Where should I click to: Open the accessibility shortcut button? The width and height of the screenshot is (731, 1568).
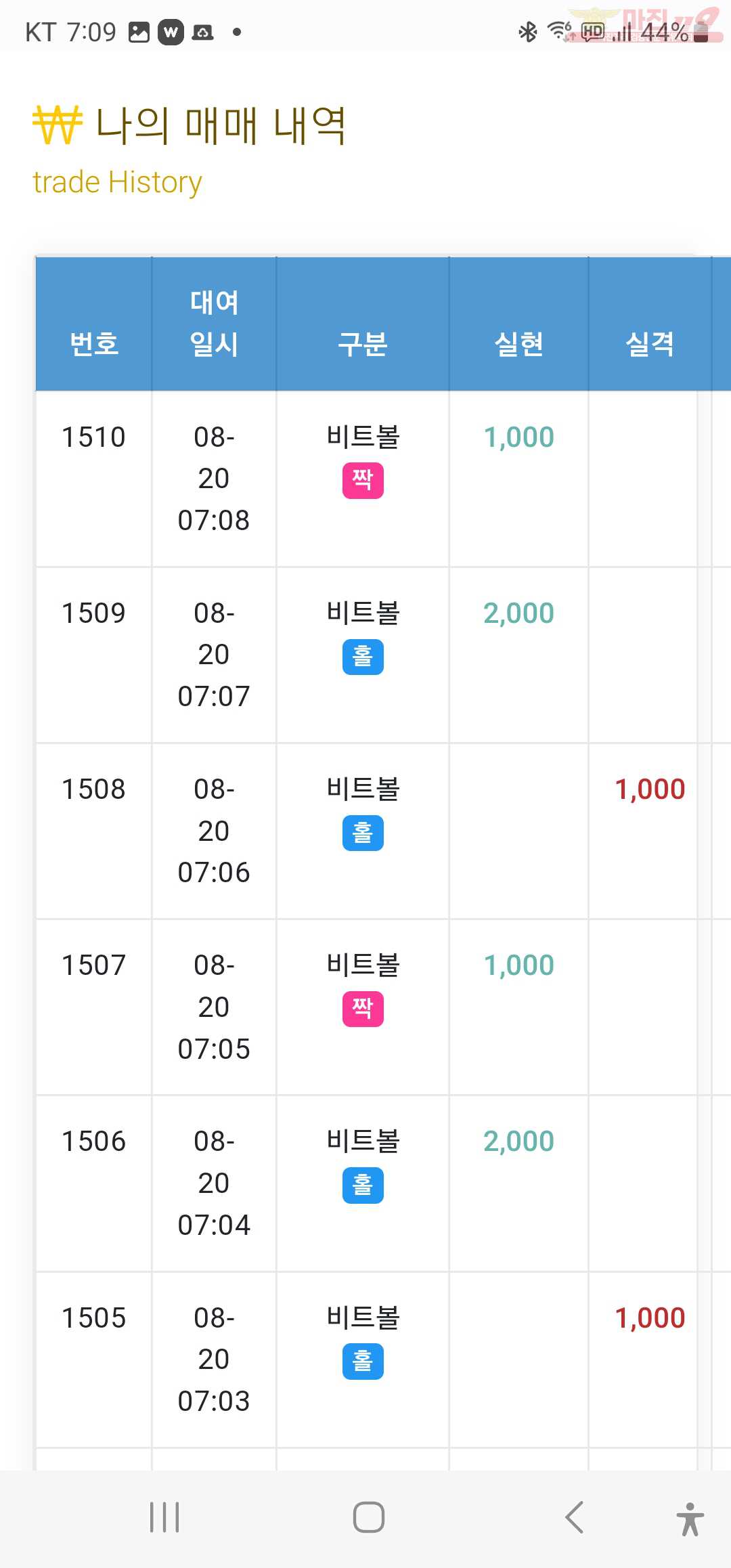coord(690,1519)
